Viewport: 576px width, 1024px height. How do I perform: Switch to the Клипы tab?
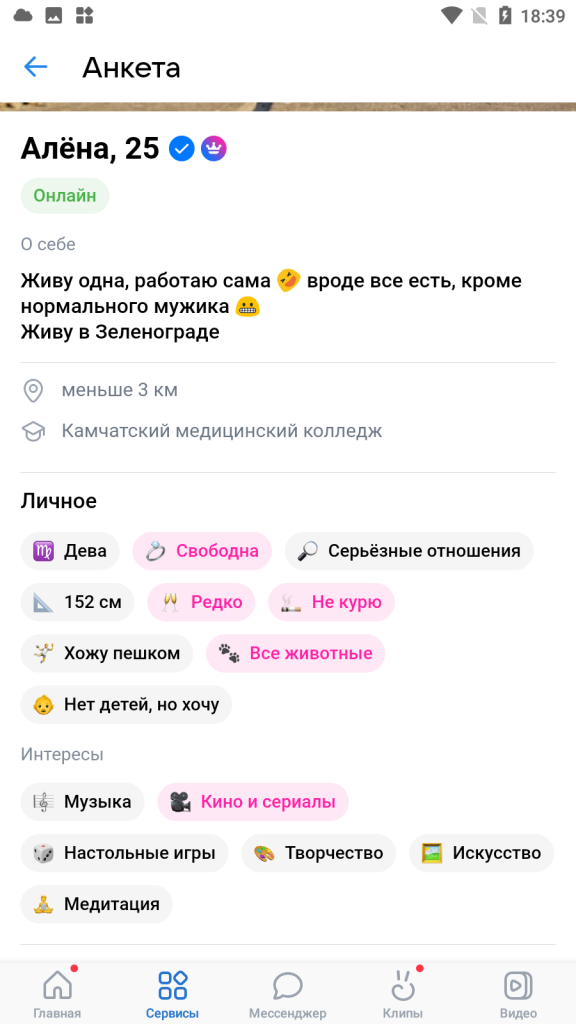click(x=403, y=993)
